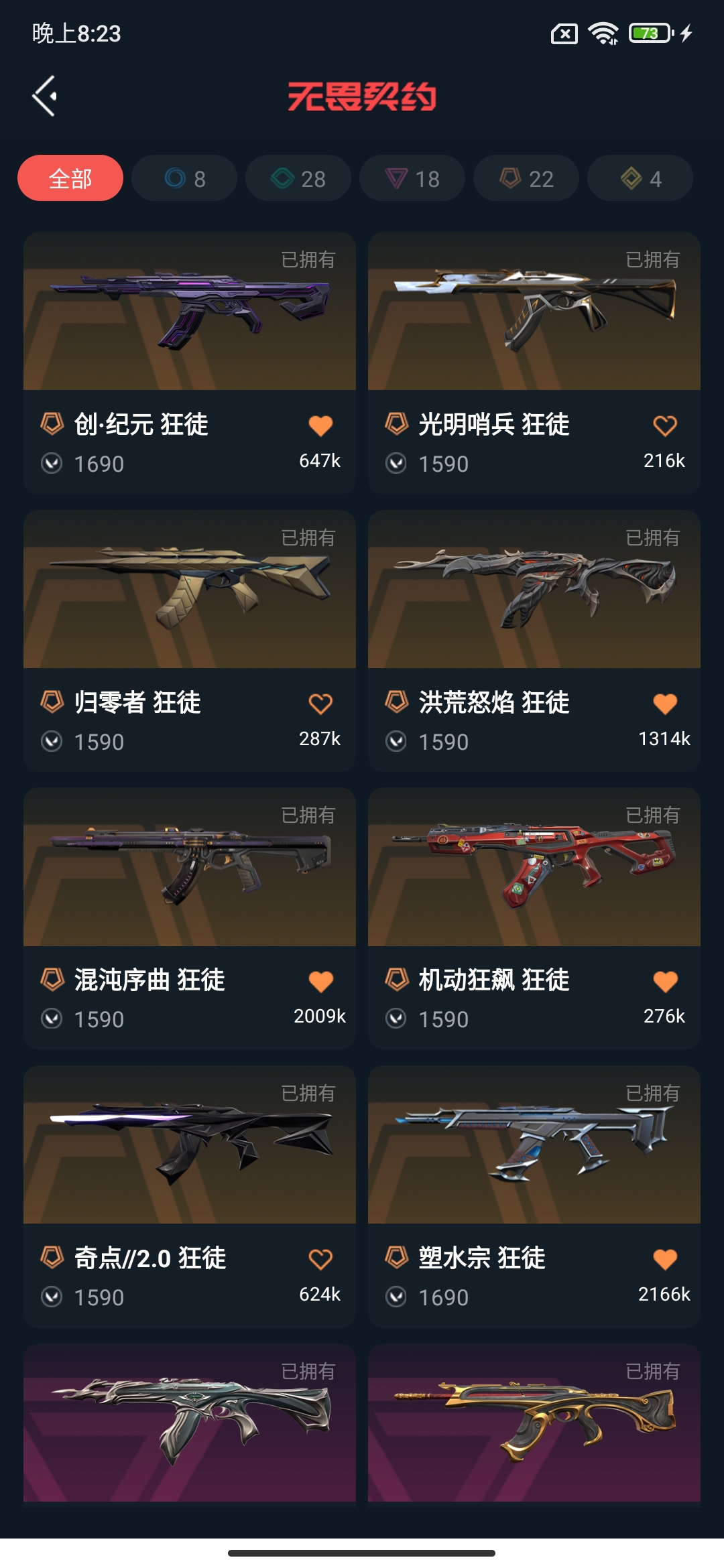Like the 光明哨兵 狂徒 skin
The image size is (724, 1568).
[x=665, y=426]
